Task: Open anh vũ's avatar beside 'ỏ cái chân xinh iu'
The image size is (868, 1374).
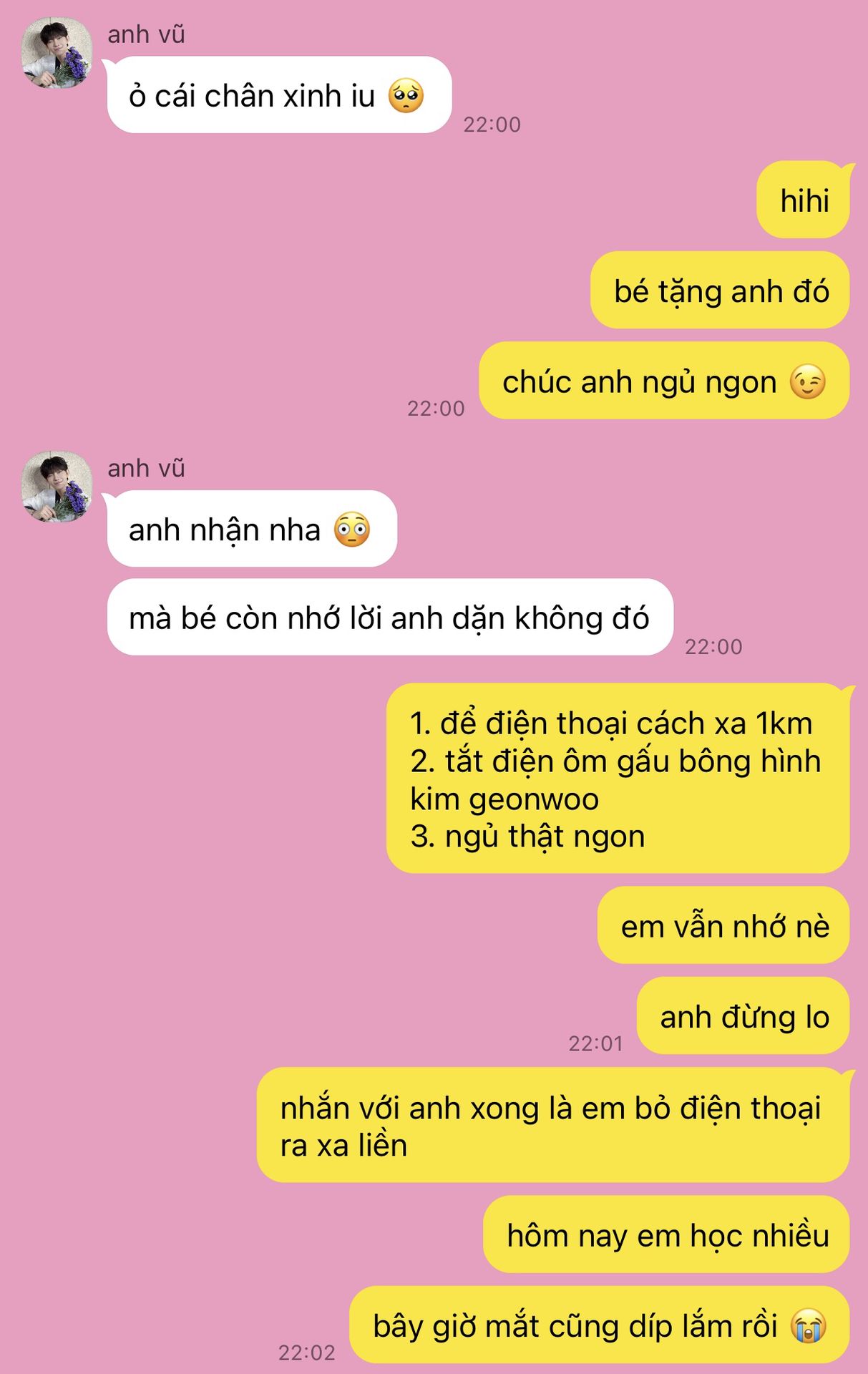Action: 57,53
